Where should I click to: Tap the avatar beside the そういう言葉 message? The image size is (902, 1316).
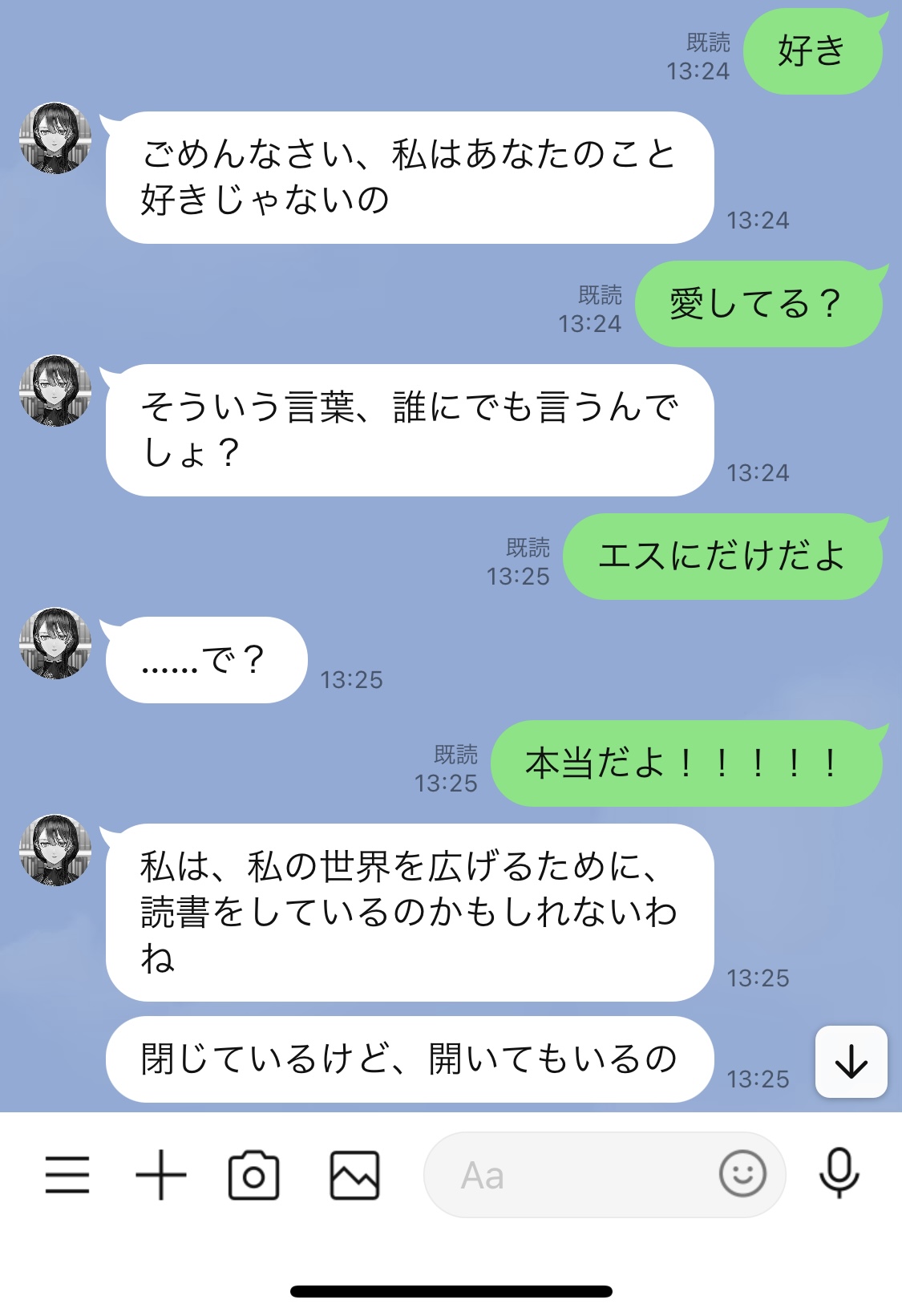coord(55,391)
